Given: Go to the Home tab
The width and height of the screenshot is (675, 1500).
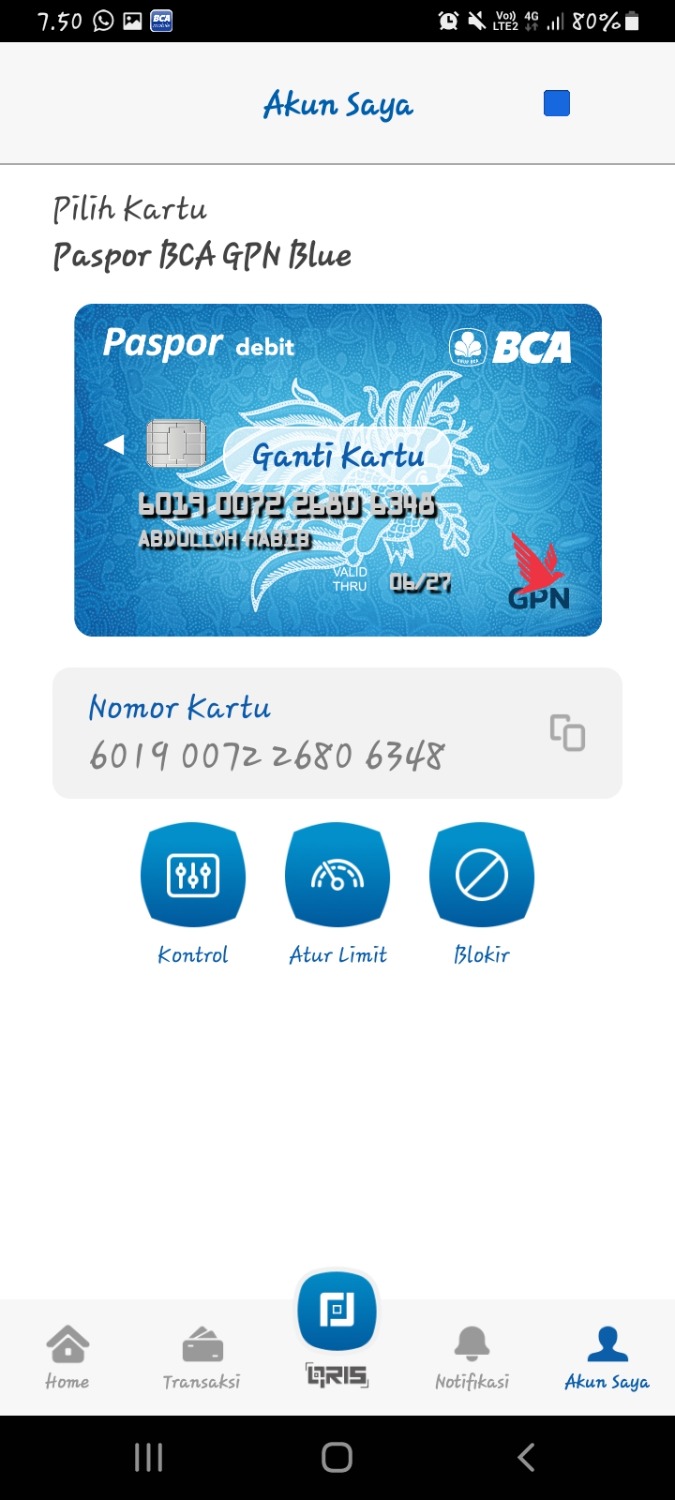Looking at the screenshot, I should pyautogui.click(x=67, y=1357).
